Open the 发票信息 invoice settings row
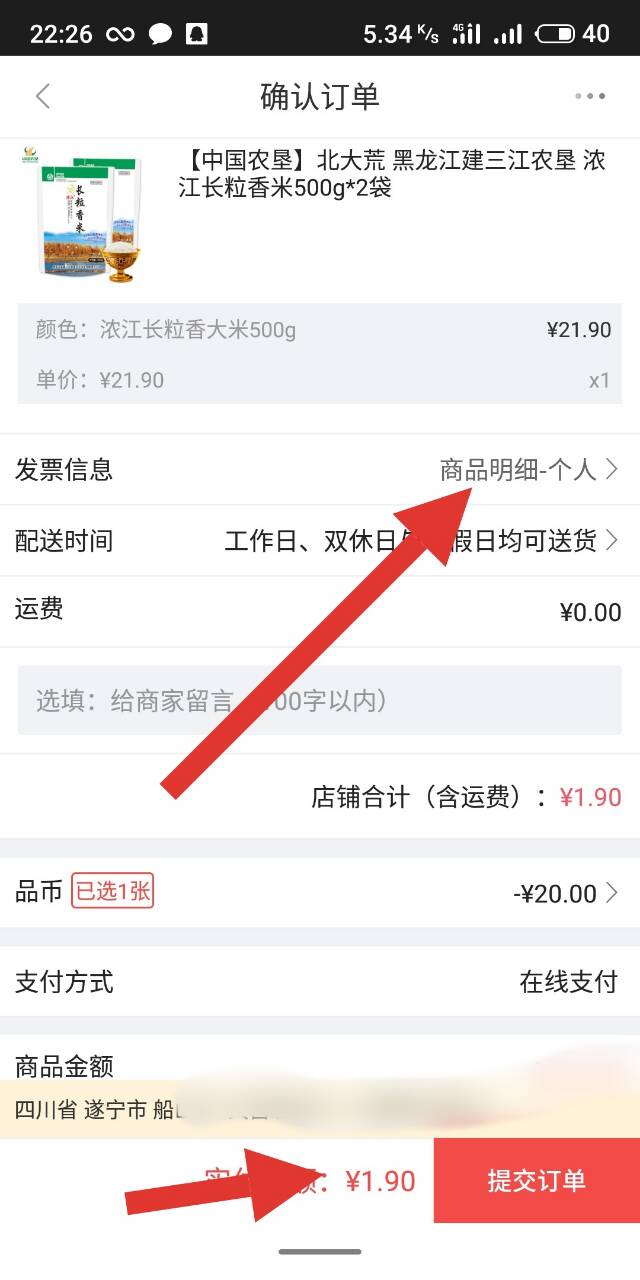The image size is (640, 1280). pyautogui.click(x=320, y=469)
